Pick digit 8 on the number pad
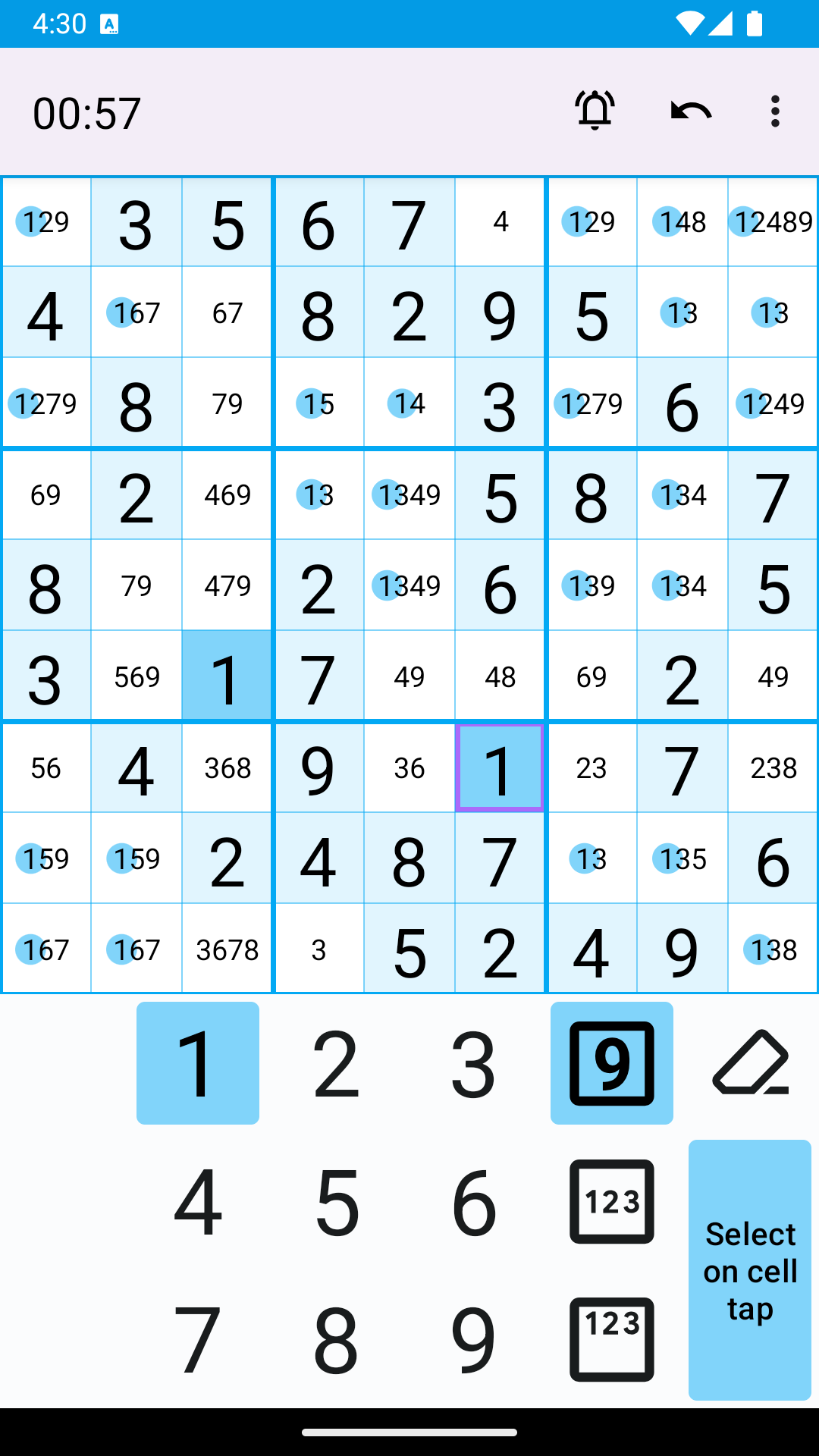The height and width of the screenshot is (1456, 819). click(x=336, y=1338)
